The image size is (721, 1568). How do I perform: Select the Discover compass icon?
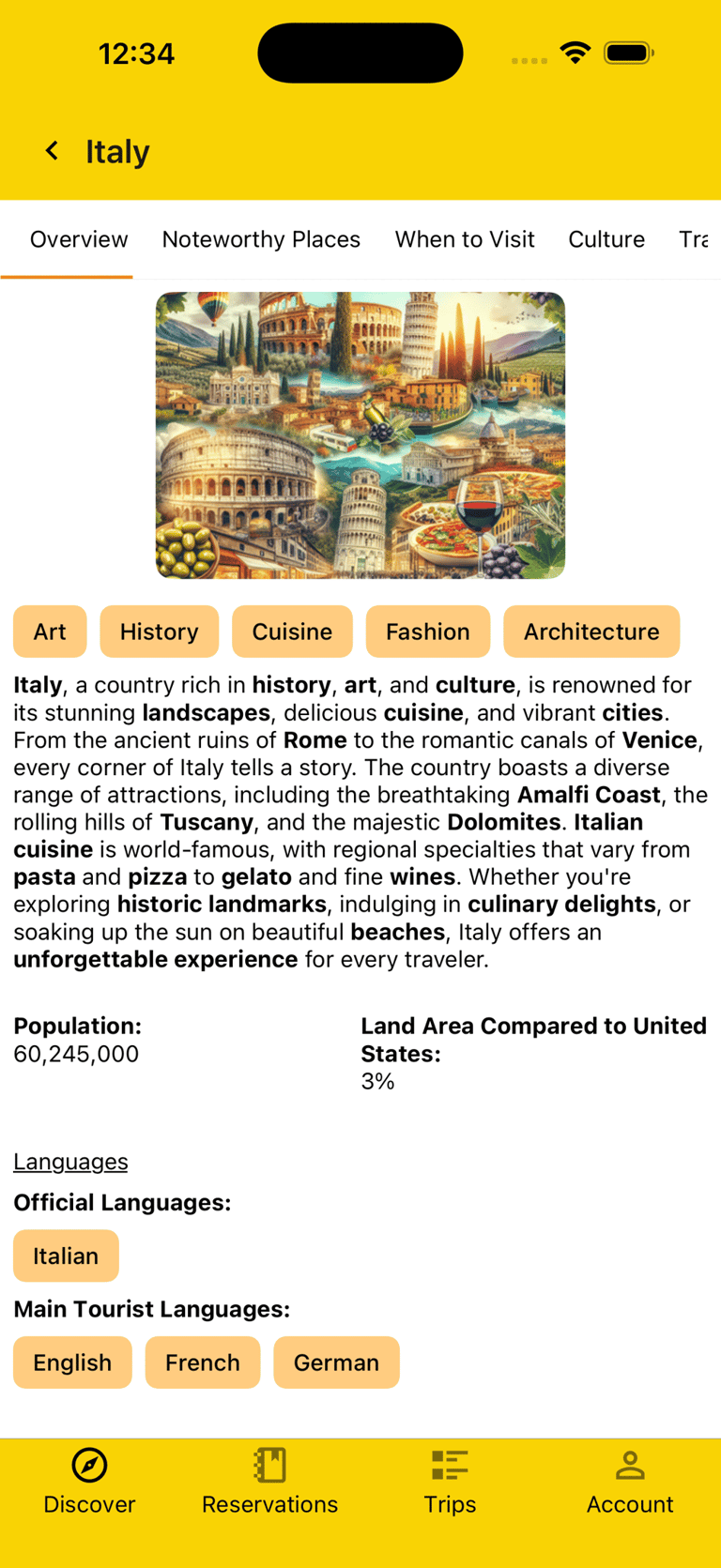pos(89,1464)
